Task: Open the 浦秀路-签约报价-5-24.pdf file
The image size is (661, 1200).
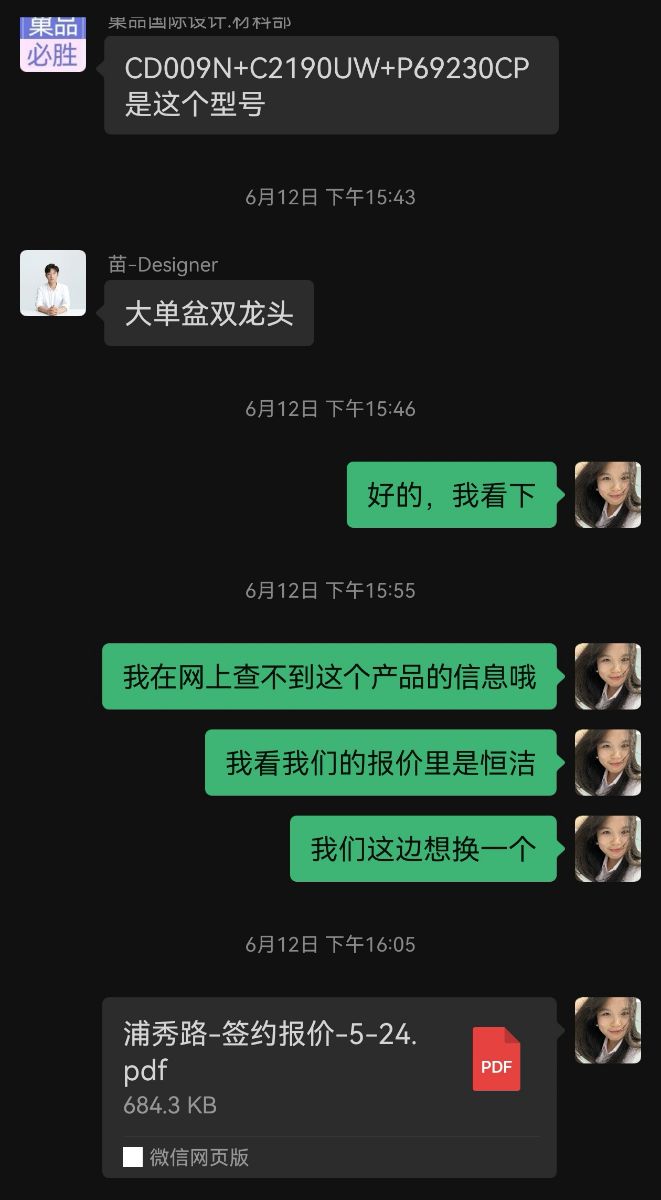Action: tap(329, 1068)
